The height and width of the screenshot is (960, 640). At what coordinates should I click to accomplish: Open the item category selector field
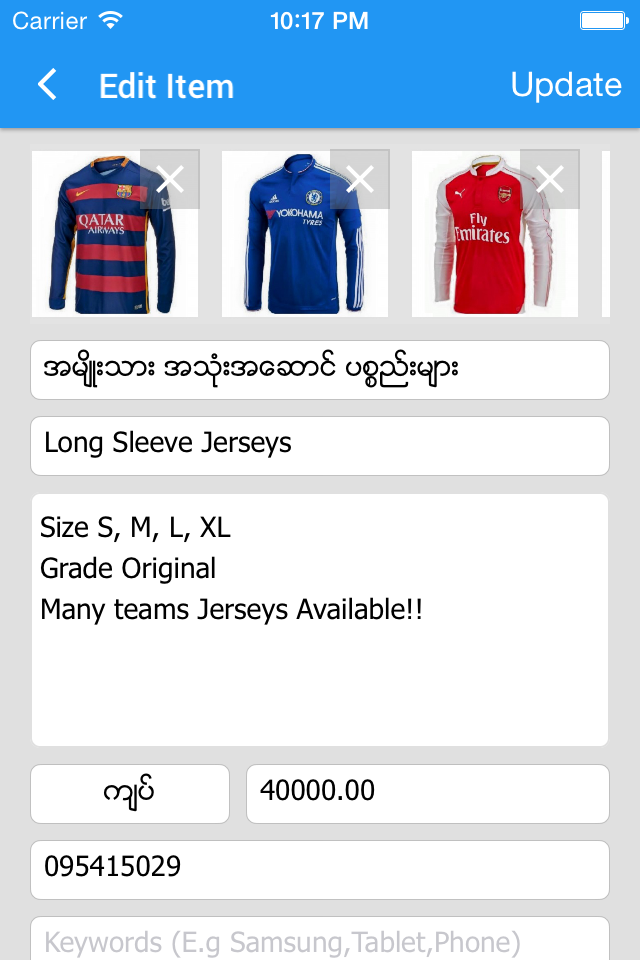pyautogui.click(x=320, y=370)
